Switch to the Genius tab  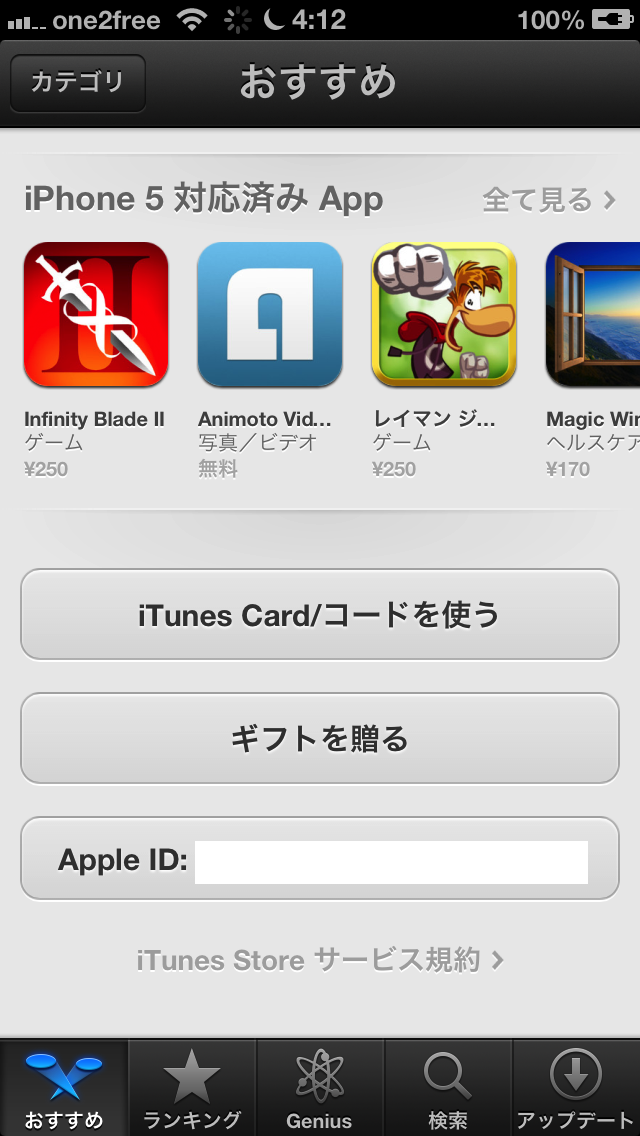pos(320,1088)
